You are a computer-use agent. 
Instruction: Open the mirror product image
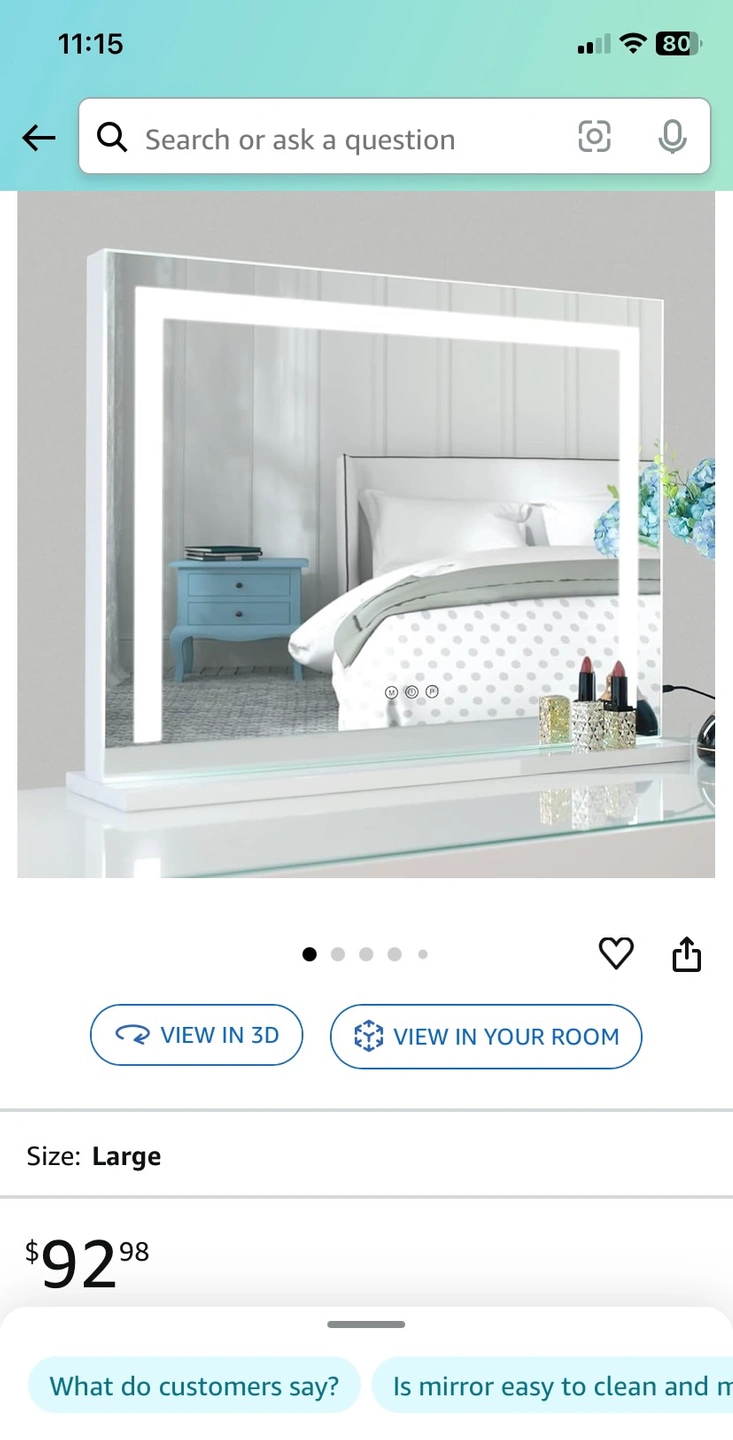tap(366, 534)
